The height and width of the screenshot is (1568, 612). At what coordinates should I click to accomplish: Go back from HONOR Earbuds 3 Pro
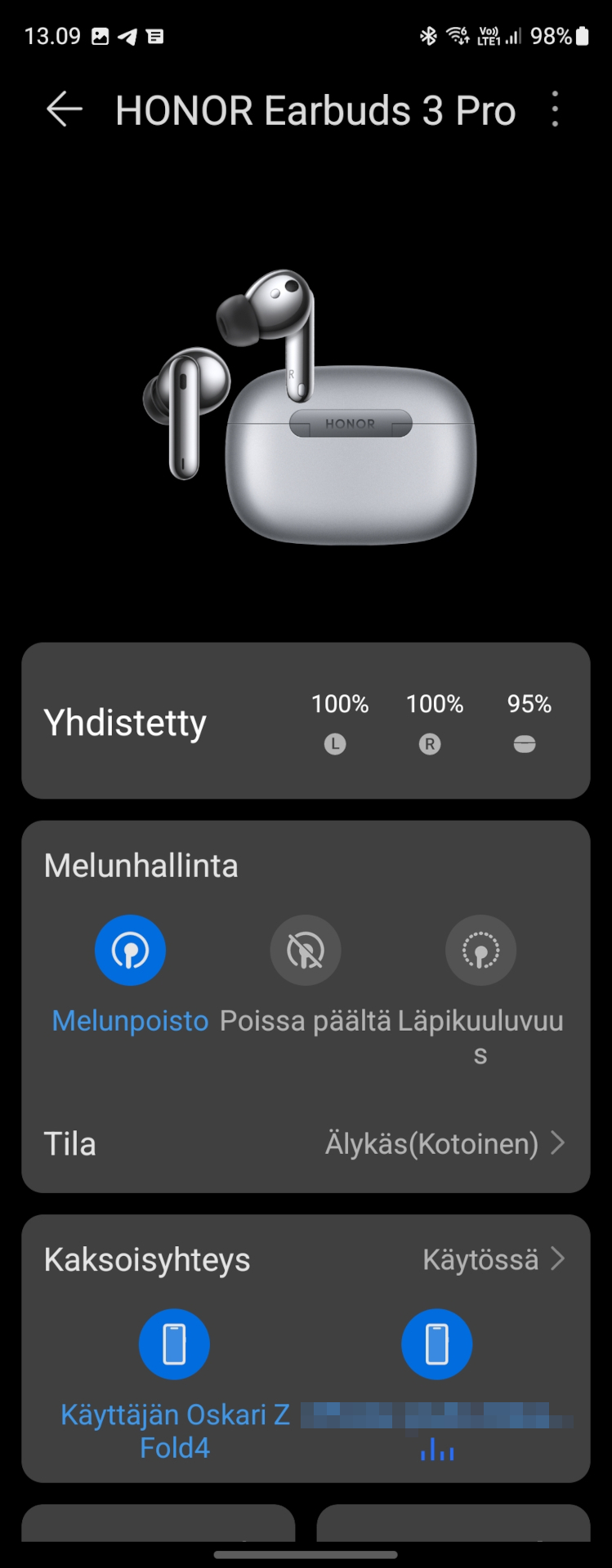pos(65,109)
